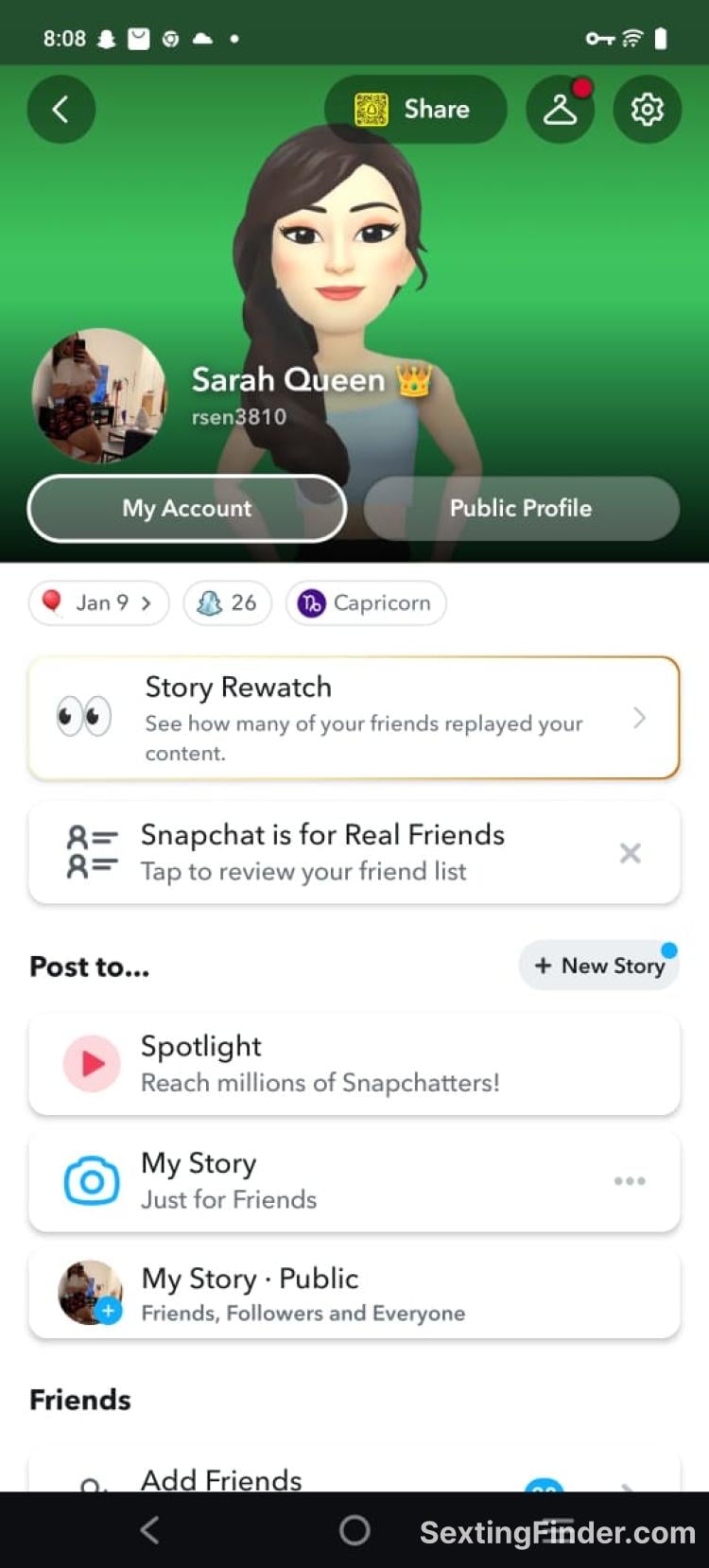Switch to the Public Profile tab
The width and height of the screenshot is (709, 1568).
(x=521, y=508)
